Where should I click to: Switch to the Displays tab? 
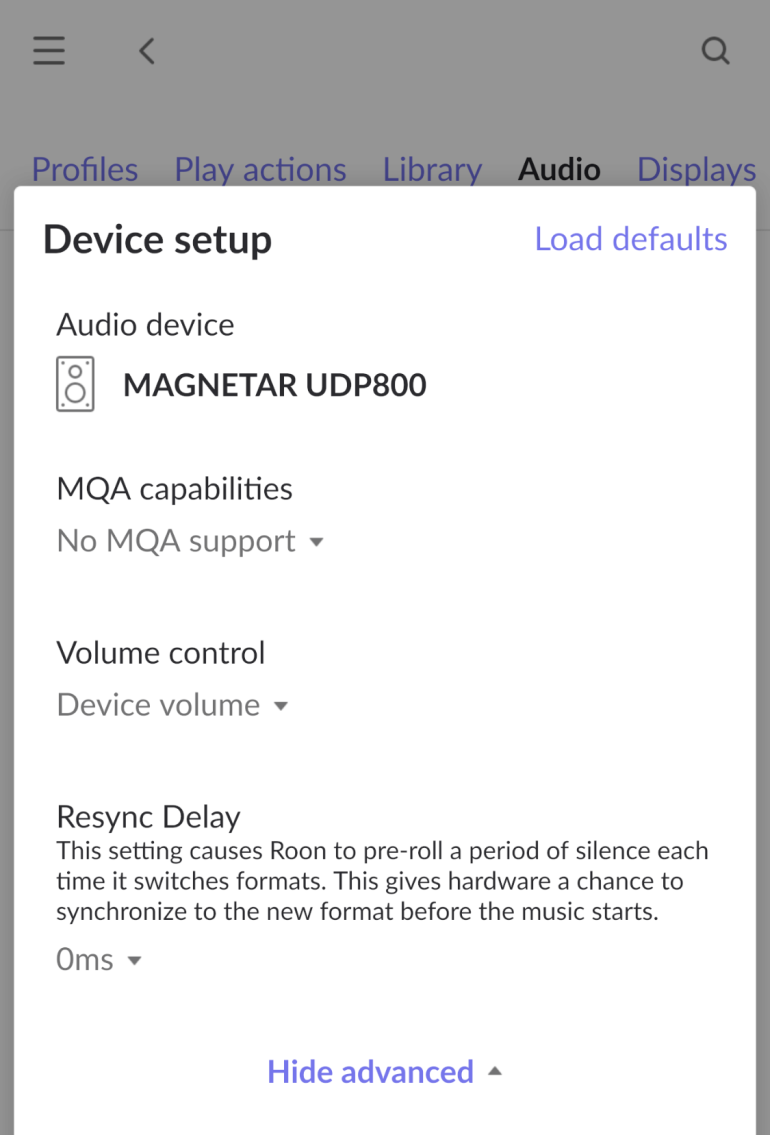point(696,169)
